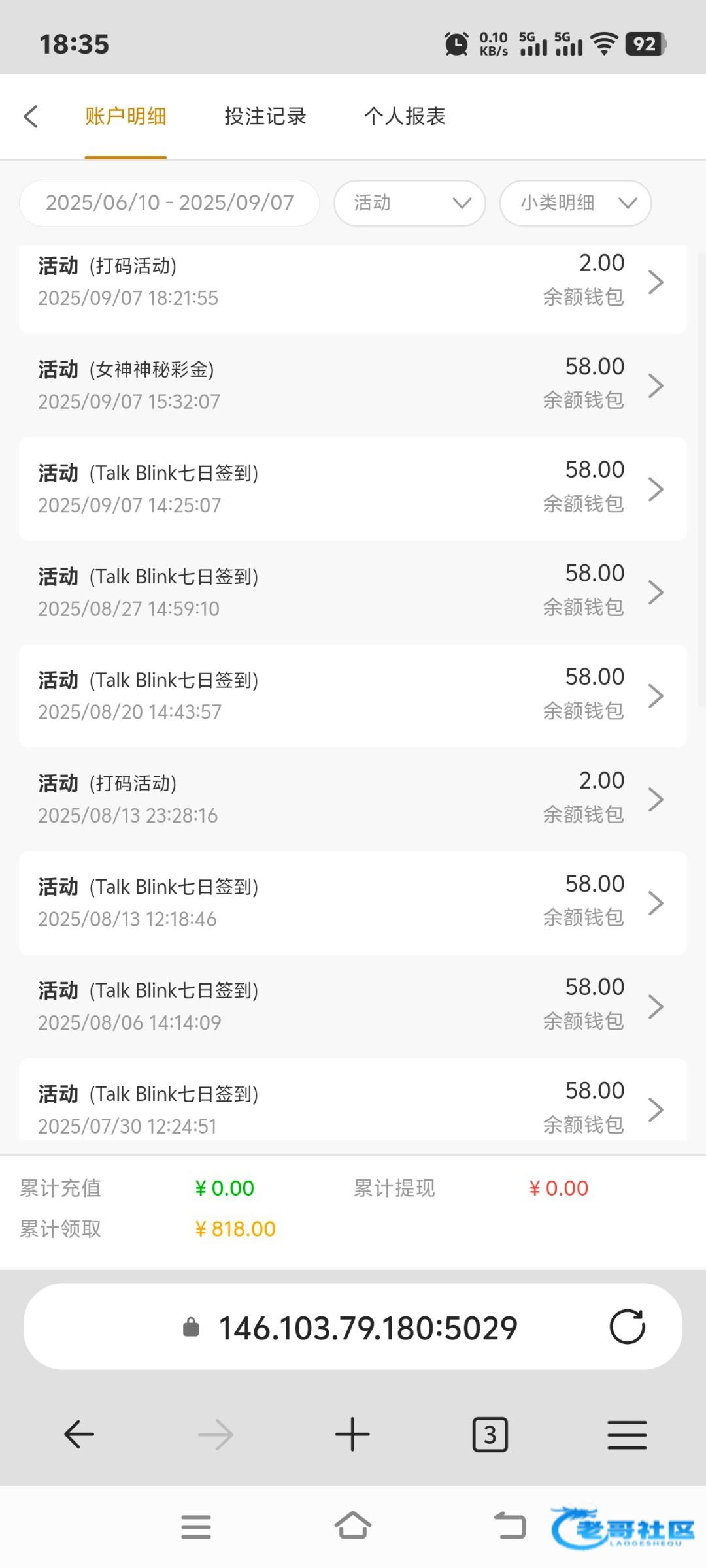Viewport: 706px width, 1568px height.
Task: Tap the address bar showing 146.103.79.180:5029
Action: [x=367, y=1328]
